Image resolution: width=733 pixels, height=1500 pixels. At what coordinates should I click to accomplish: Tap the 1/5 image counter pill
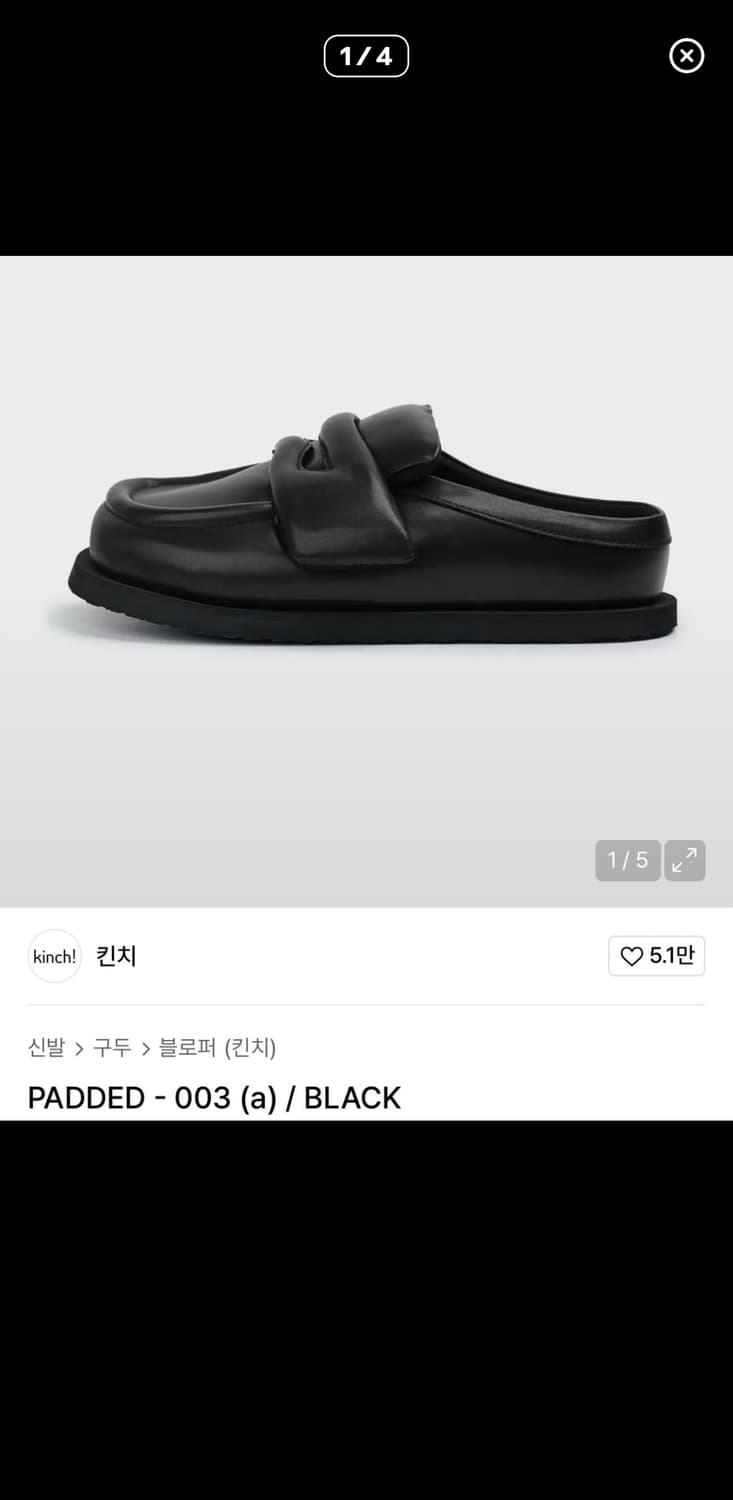point(628,859)
